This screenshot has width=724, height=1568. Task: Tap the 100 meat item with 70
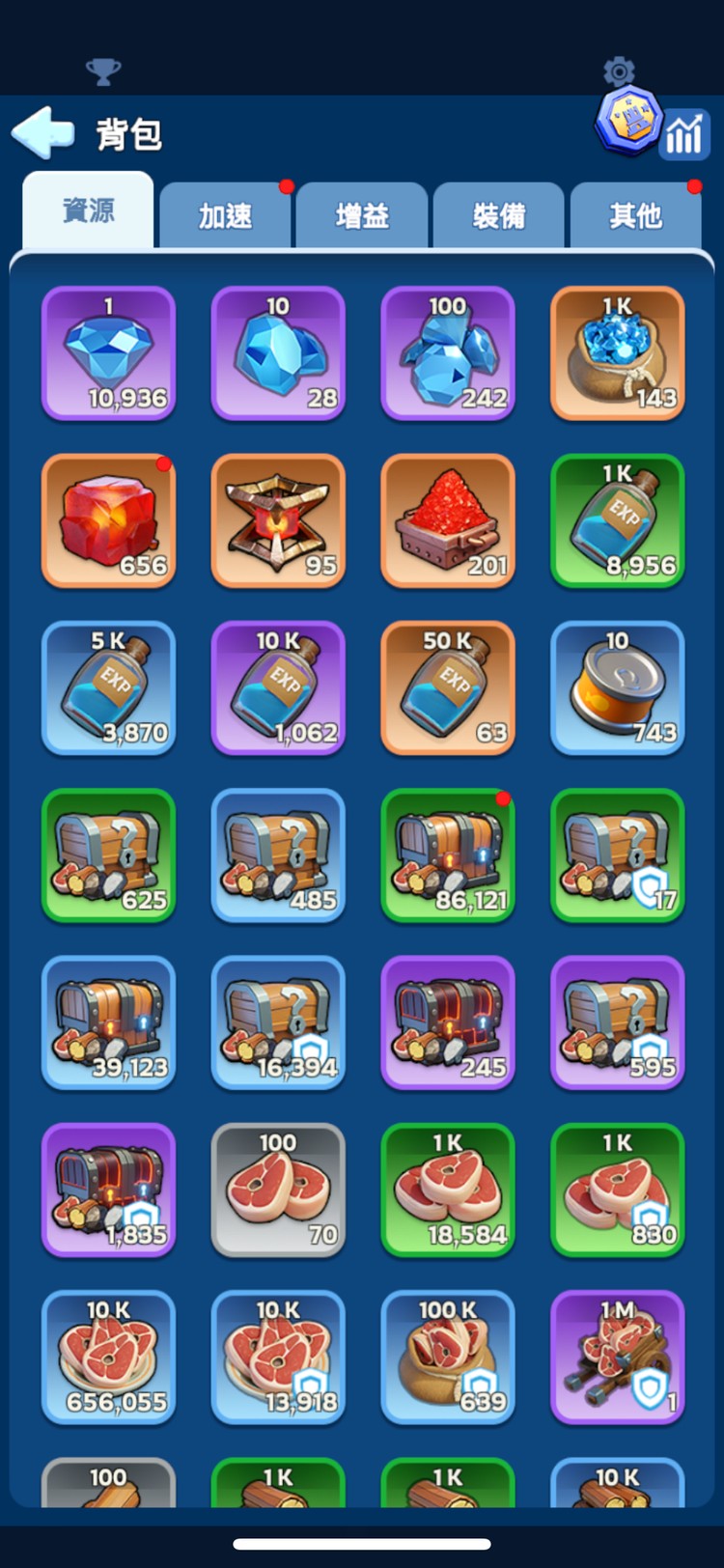(278, 1190)
